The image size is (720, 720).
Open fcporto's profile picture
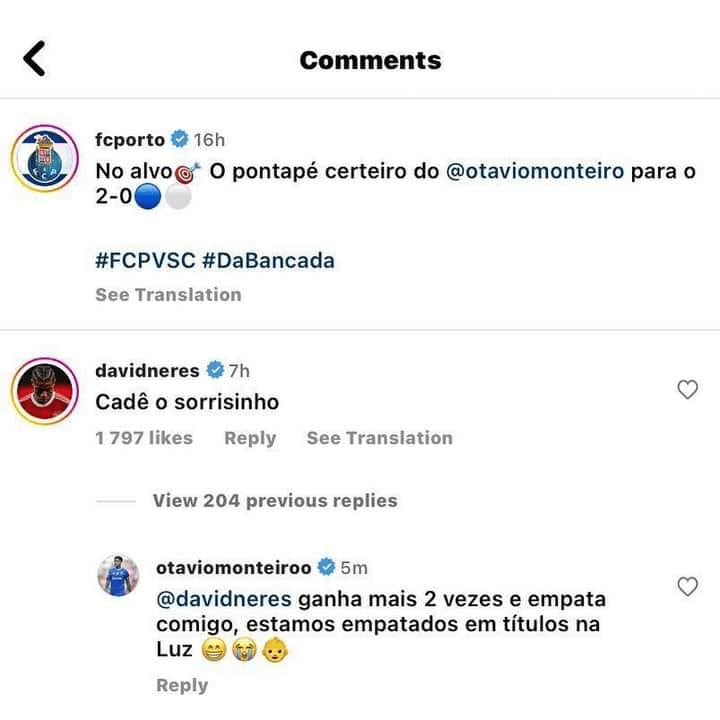pyautogui.click(x=44, y=159)
